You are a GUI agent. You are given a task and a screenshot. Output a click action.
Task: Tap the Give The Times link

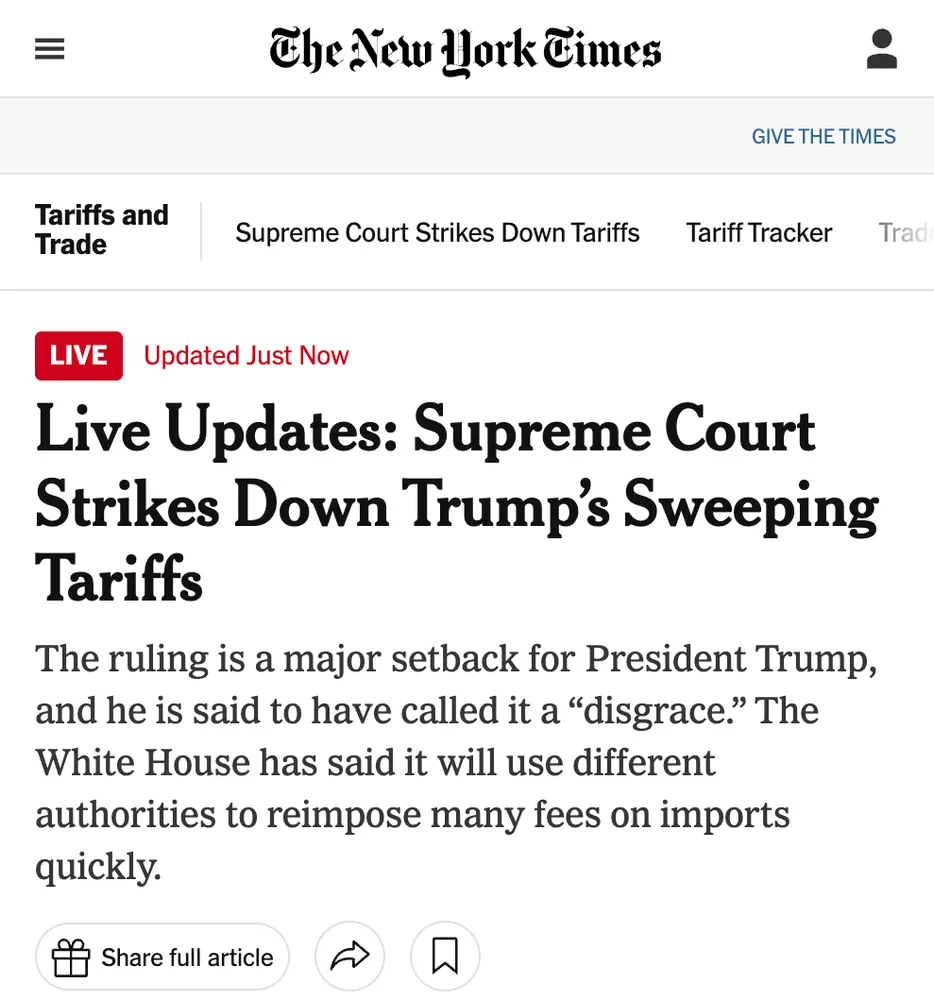click(x=823, y=136)
